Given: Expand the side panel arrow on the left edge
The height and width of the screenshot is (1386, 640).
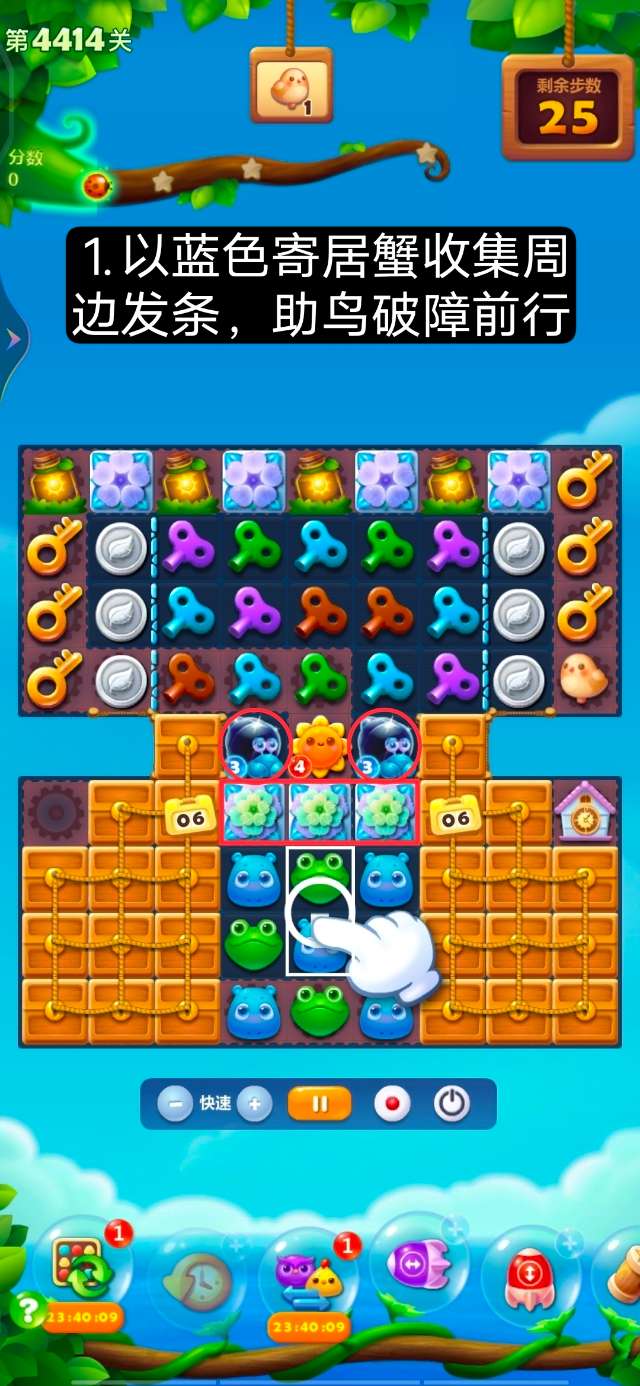Looking at the screenshot, I should (x=12, y=339).
